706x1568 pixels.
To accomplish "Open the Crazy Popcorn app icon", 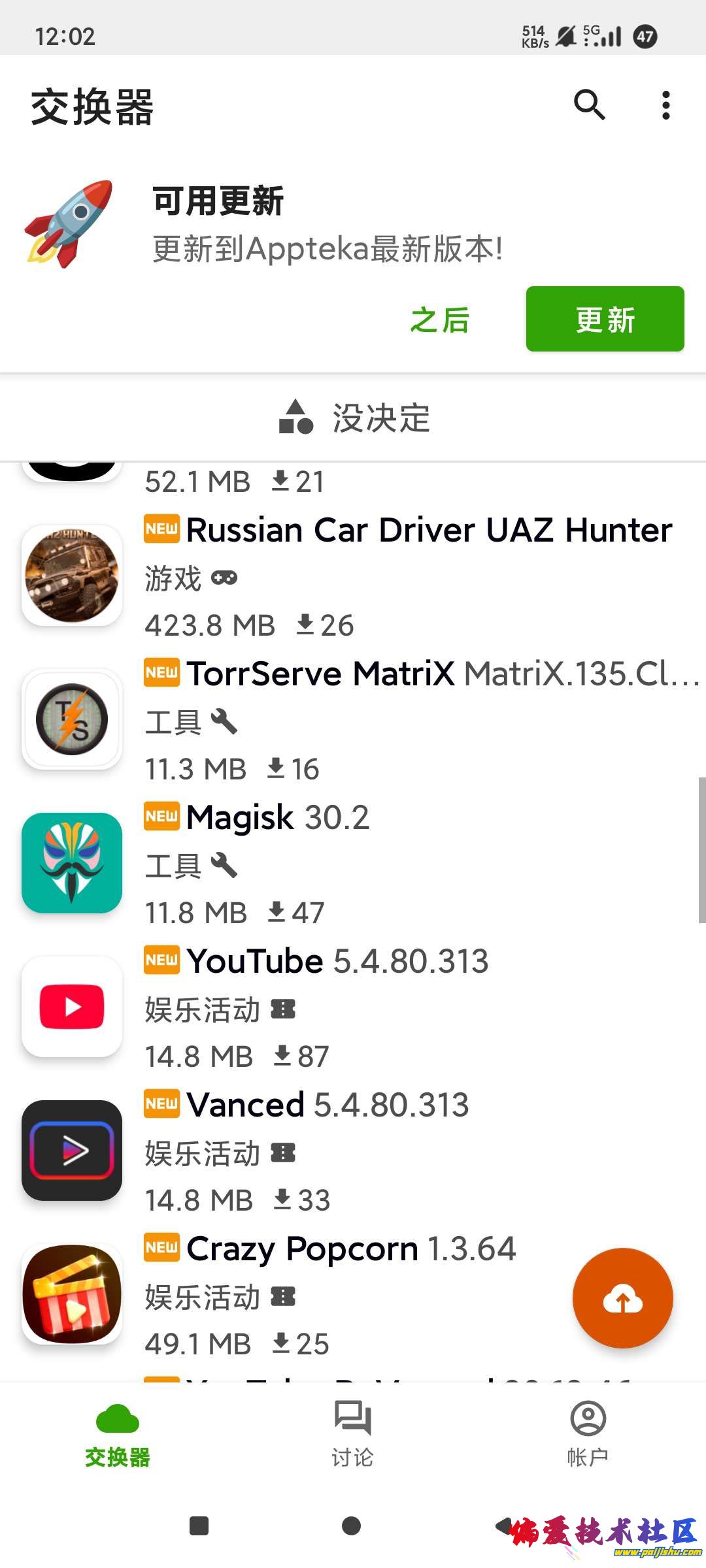I will (x=72, y=1297).
